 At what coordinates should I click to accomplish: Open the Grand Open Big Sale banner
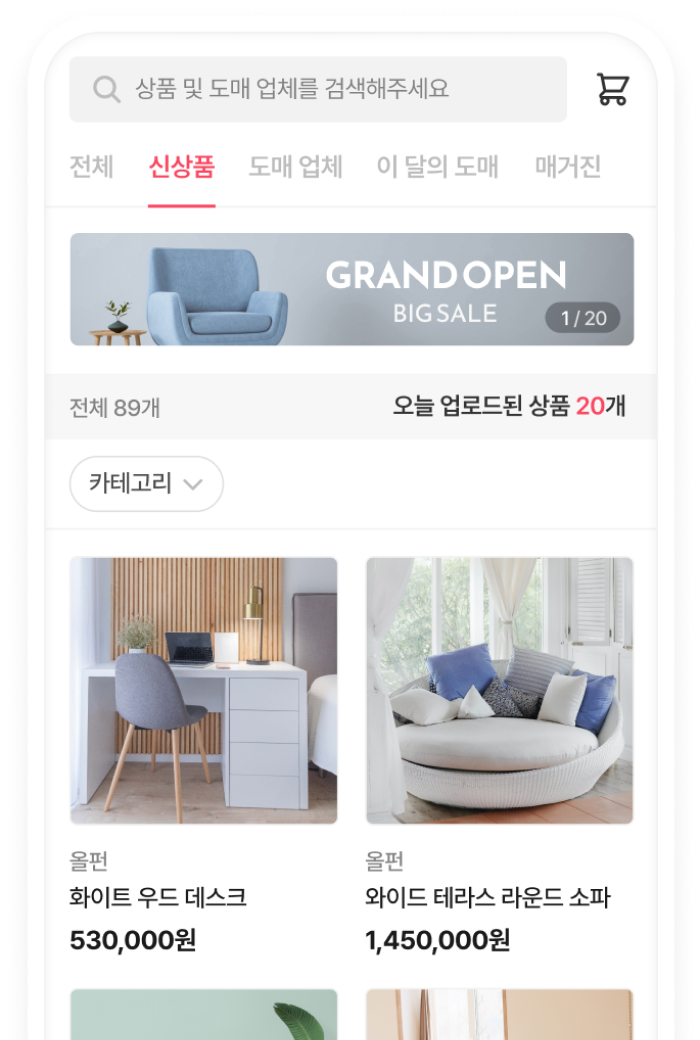351,289
